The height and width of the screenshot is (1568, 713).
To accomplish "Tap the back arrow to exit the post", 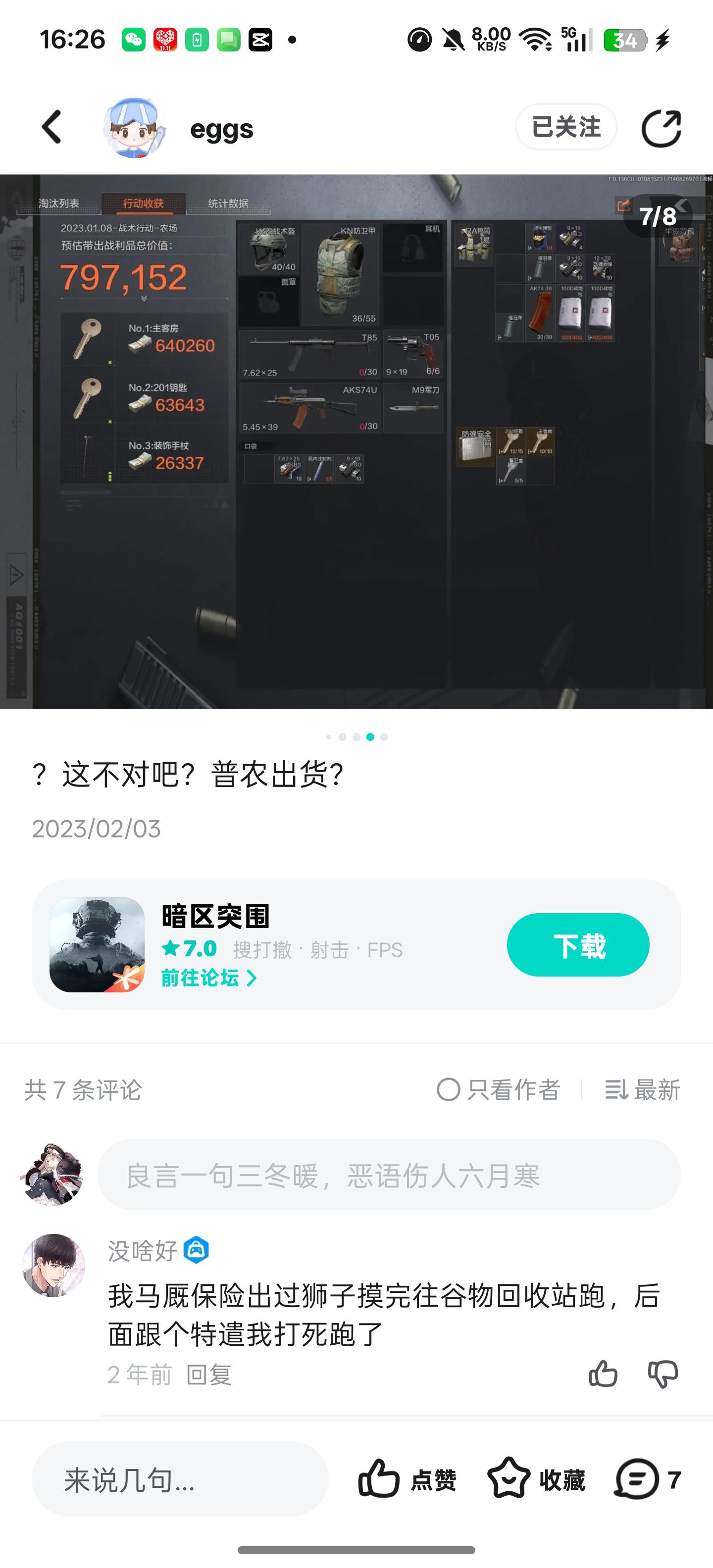I will click(51, 127).
